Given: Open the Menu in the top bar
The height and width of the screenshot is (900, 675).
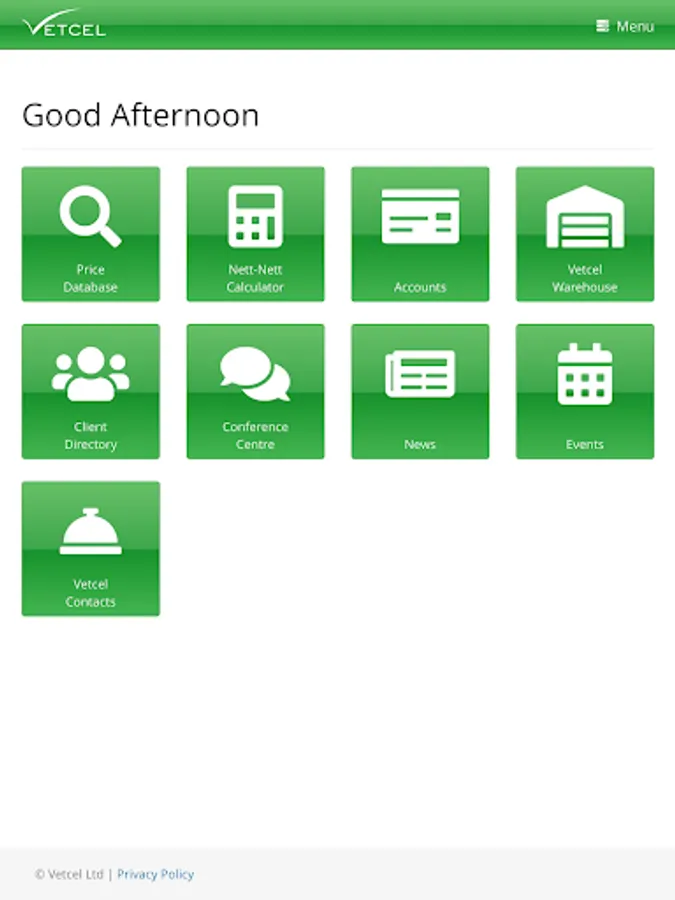Looking at the screenshot, I should click(625, 26).
